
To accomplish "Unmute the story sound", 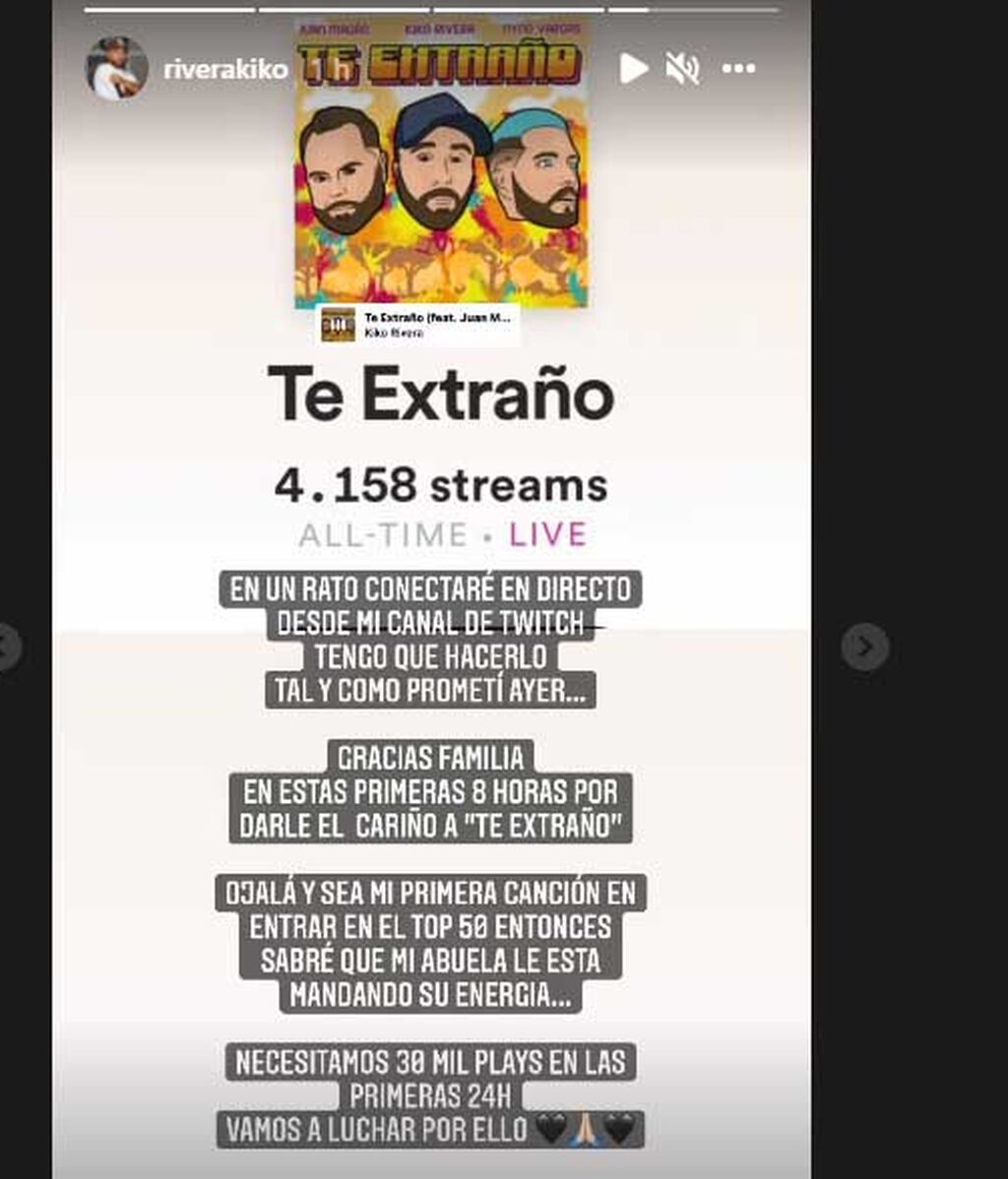I will (x=682, y=68).
